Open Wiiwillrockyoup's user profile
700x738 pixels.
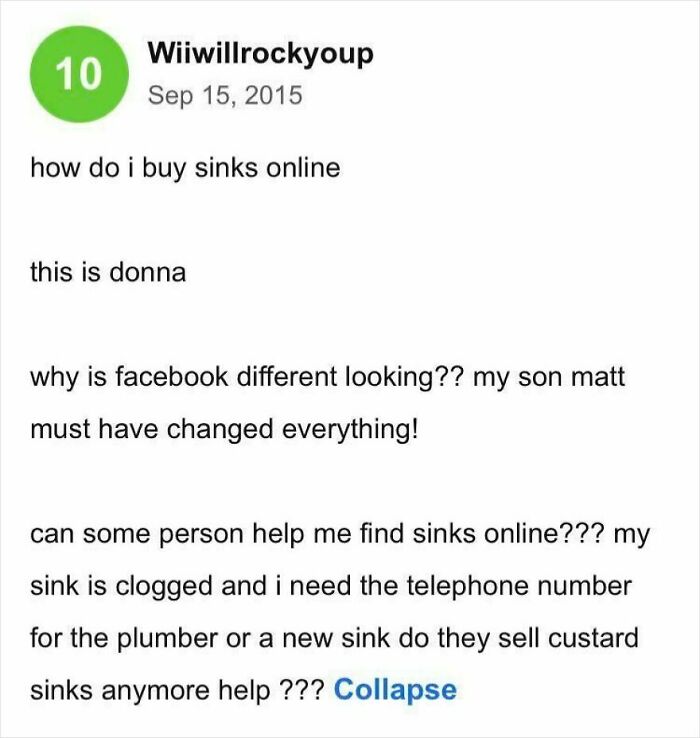[260, 53]
